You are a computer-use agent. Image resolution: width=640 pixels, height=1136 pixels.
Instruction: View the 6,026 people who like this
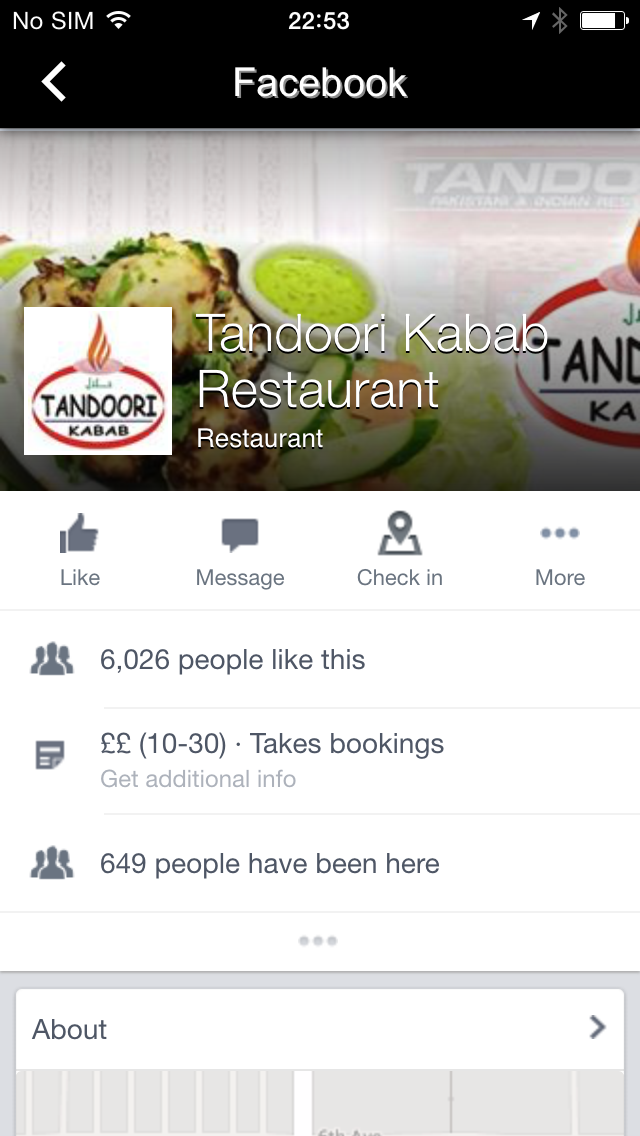click(232, 660)
